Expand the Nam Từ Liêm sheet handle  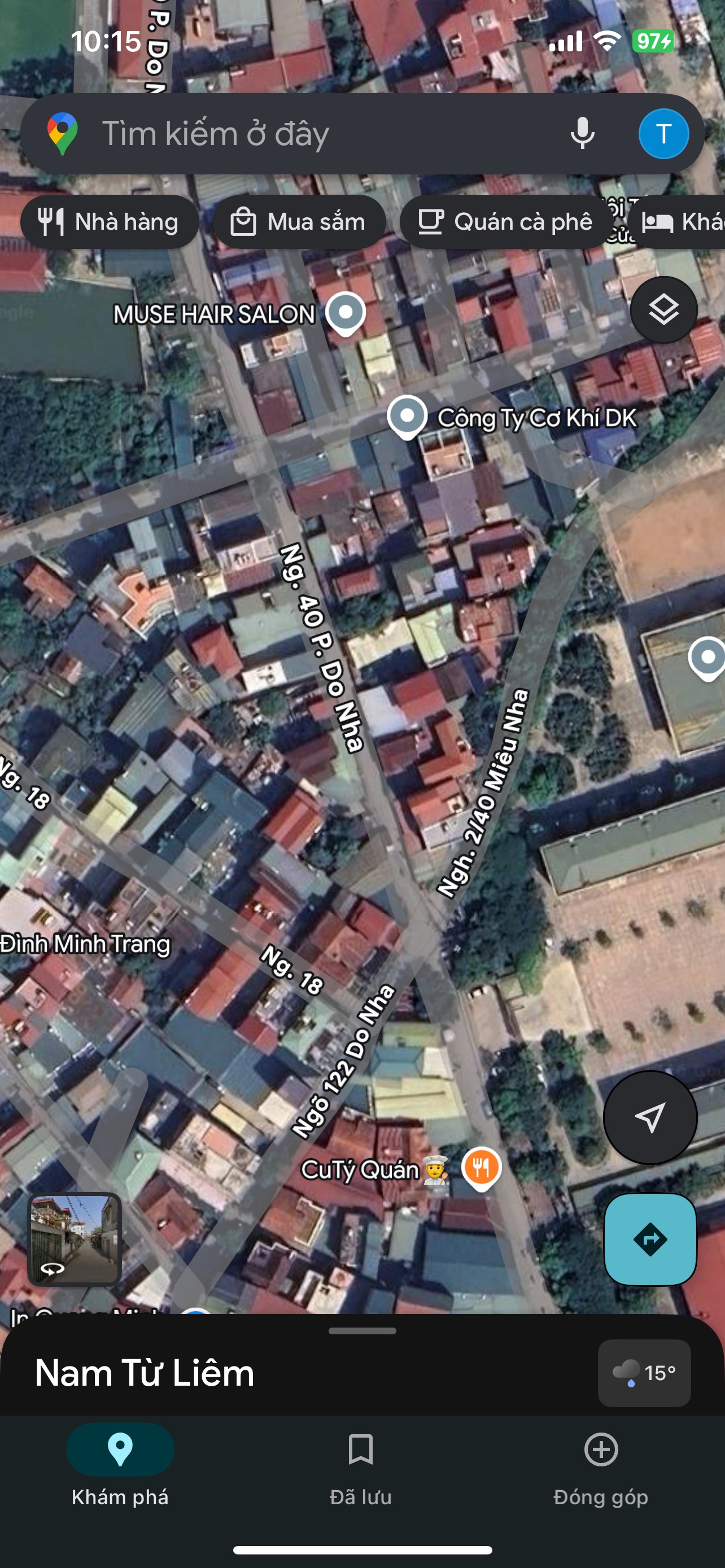362,1331
